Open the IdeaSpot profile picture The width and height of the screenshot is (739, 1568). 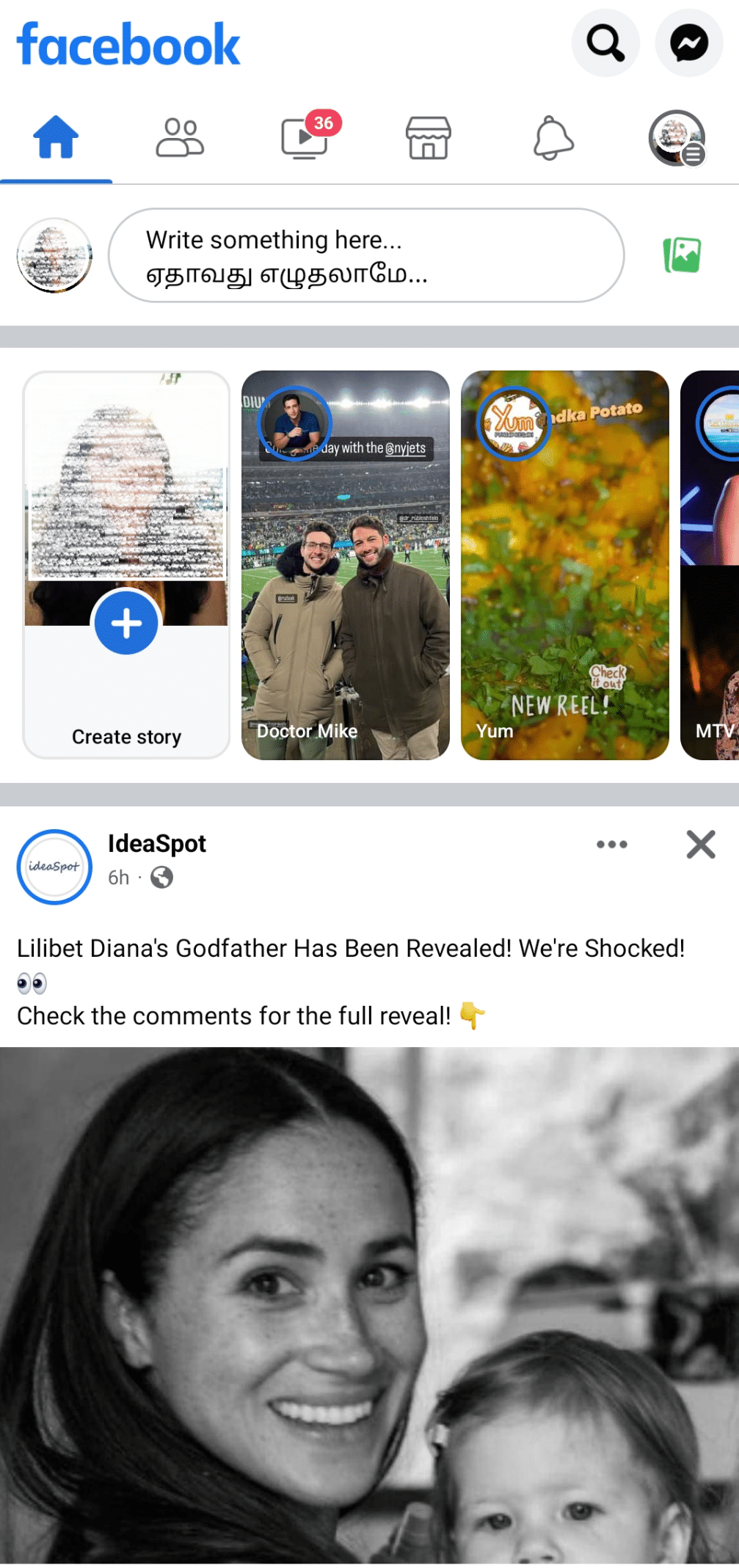click(54, 867)
